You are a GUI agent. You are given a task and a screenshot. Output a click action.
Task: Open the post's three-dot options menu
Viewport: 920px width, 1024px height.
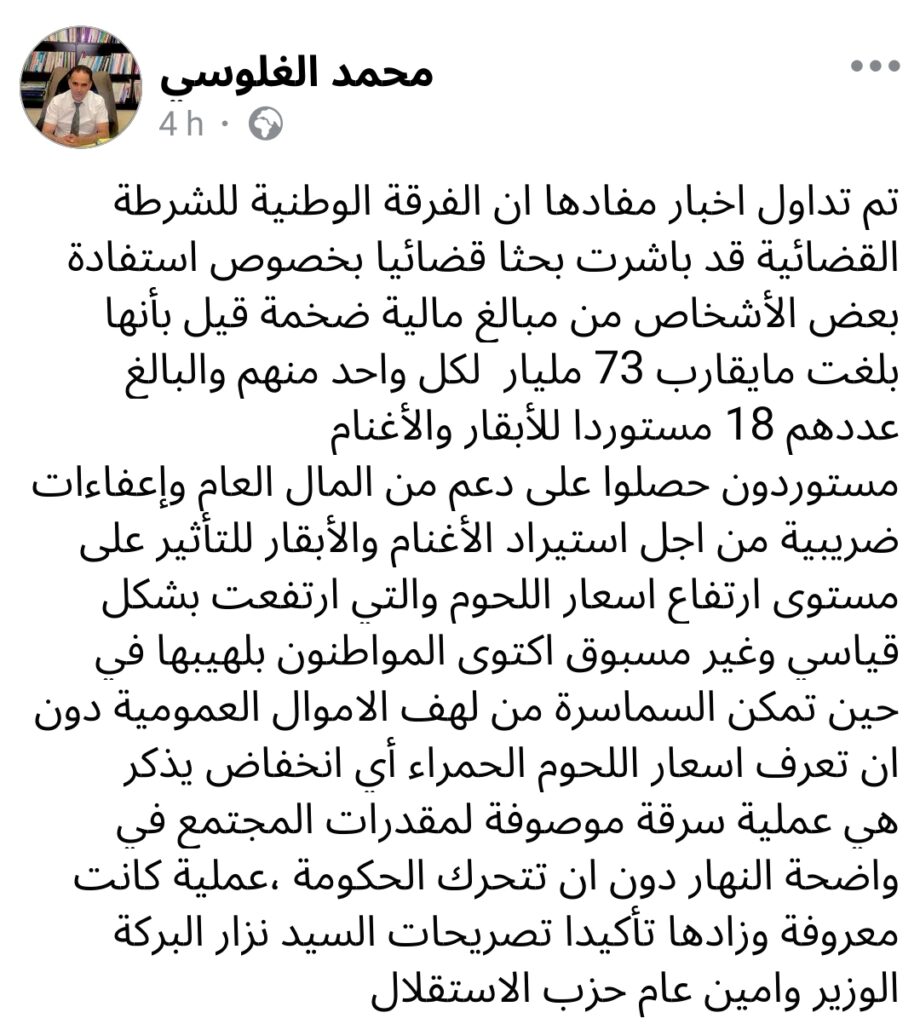tap(875, 66)
